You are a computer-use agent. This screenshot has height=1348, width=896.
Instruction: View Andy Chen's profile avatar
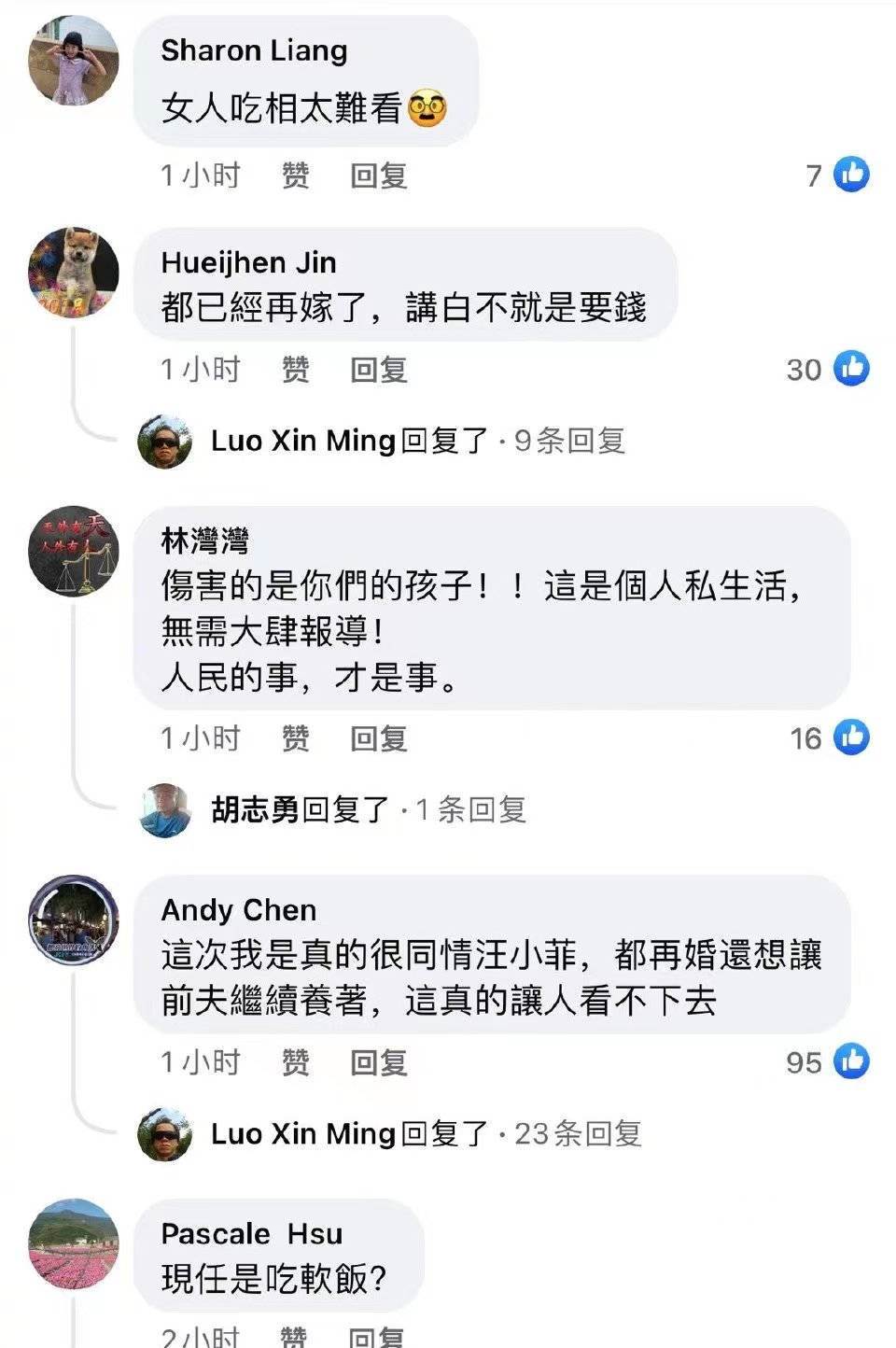pos(74,920)
